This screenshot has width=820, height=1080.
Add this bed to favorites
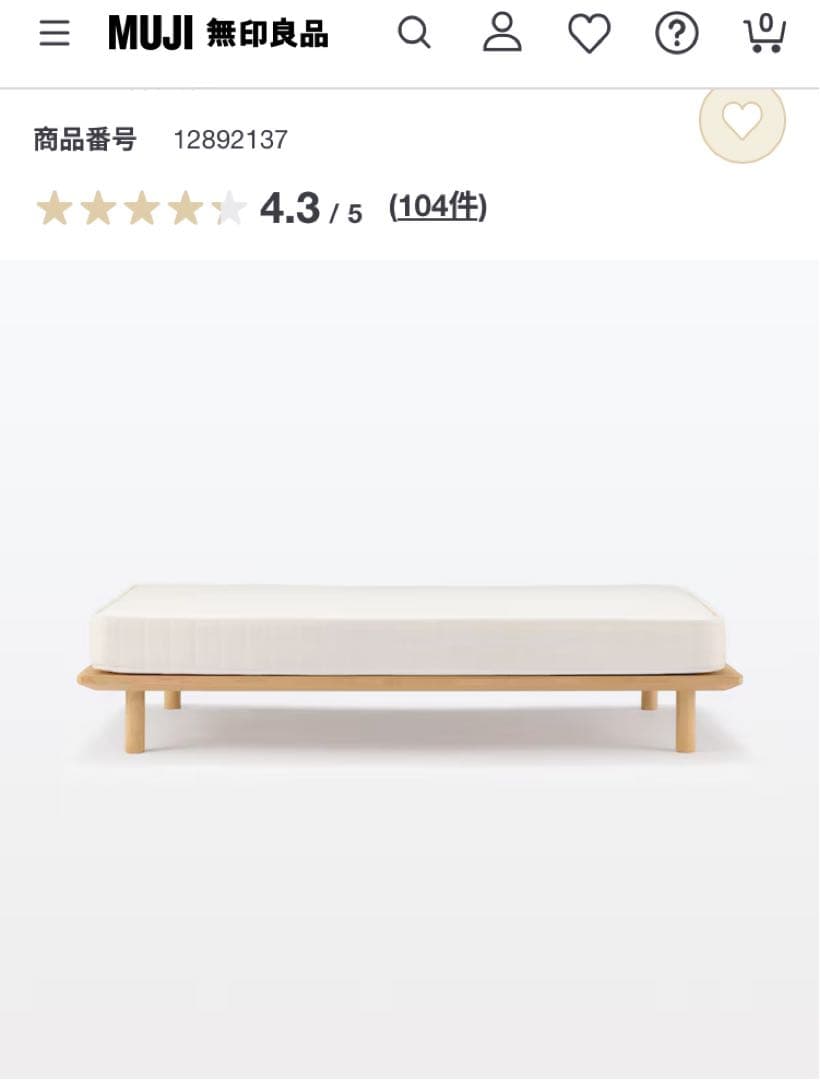click(742, 122)
